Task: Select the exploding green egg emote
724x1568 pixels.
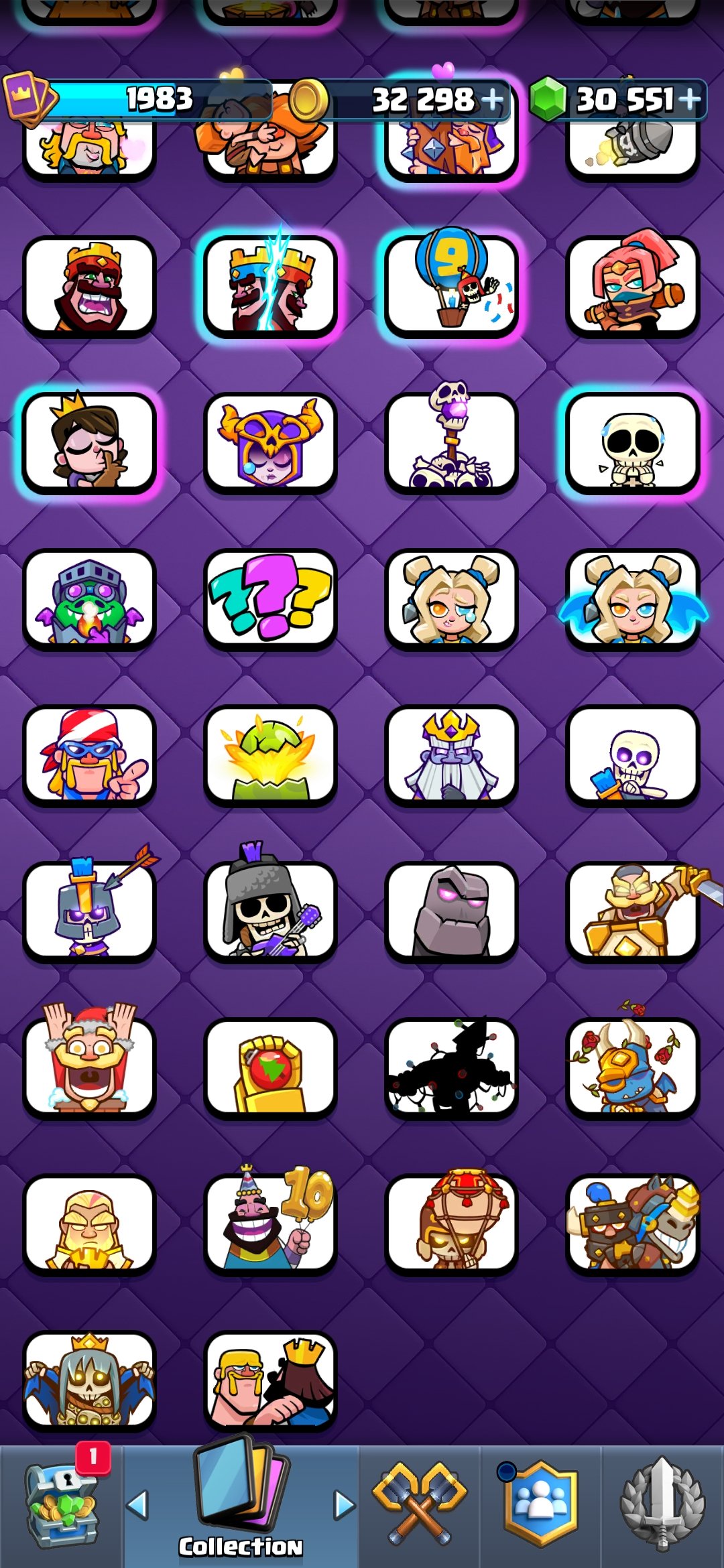Action: [270, 756]
